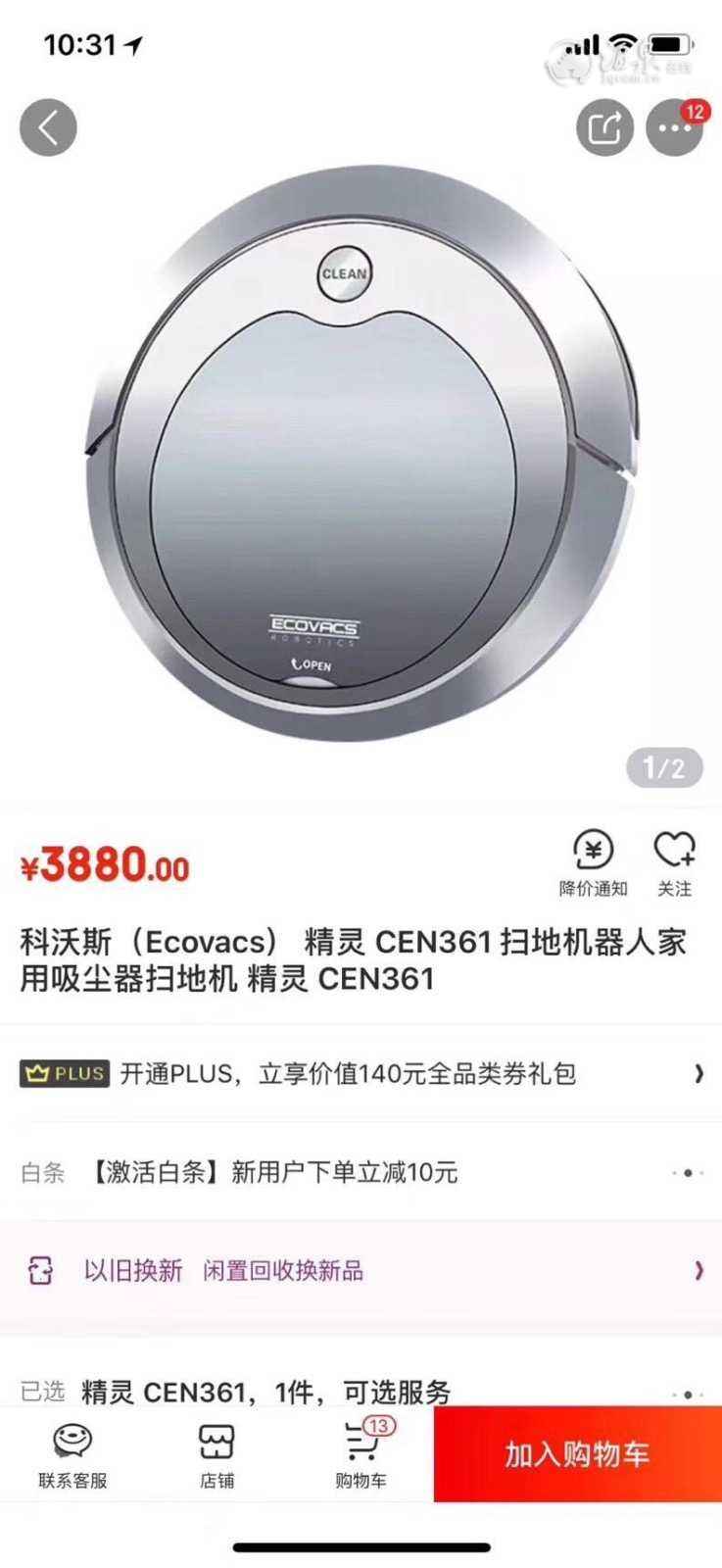Image resolution: width=722 pixels, height=1568 pixels.
Task: Open the share panel
Action: coord(605,127)
